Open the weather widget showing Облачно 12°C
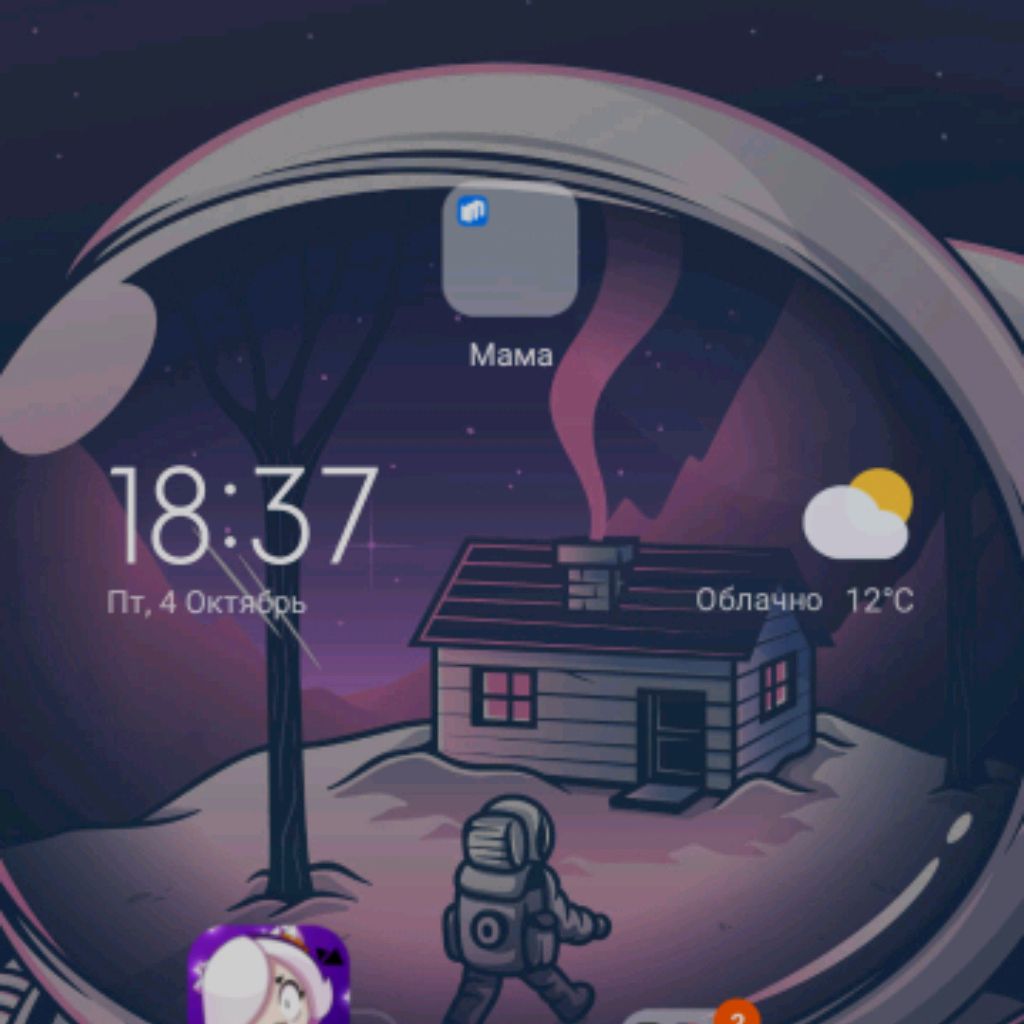This screenshot has width=1024, height=1024. coord(857,545)
